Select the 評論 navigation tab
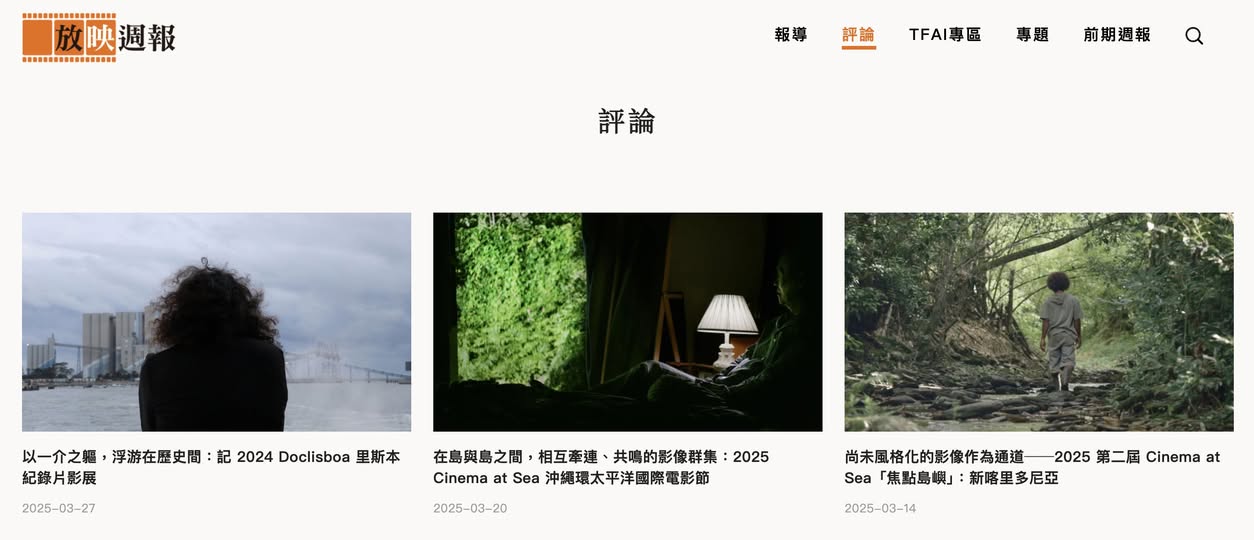Viewport: 1254px width, 540px height. (858, 35)
